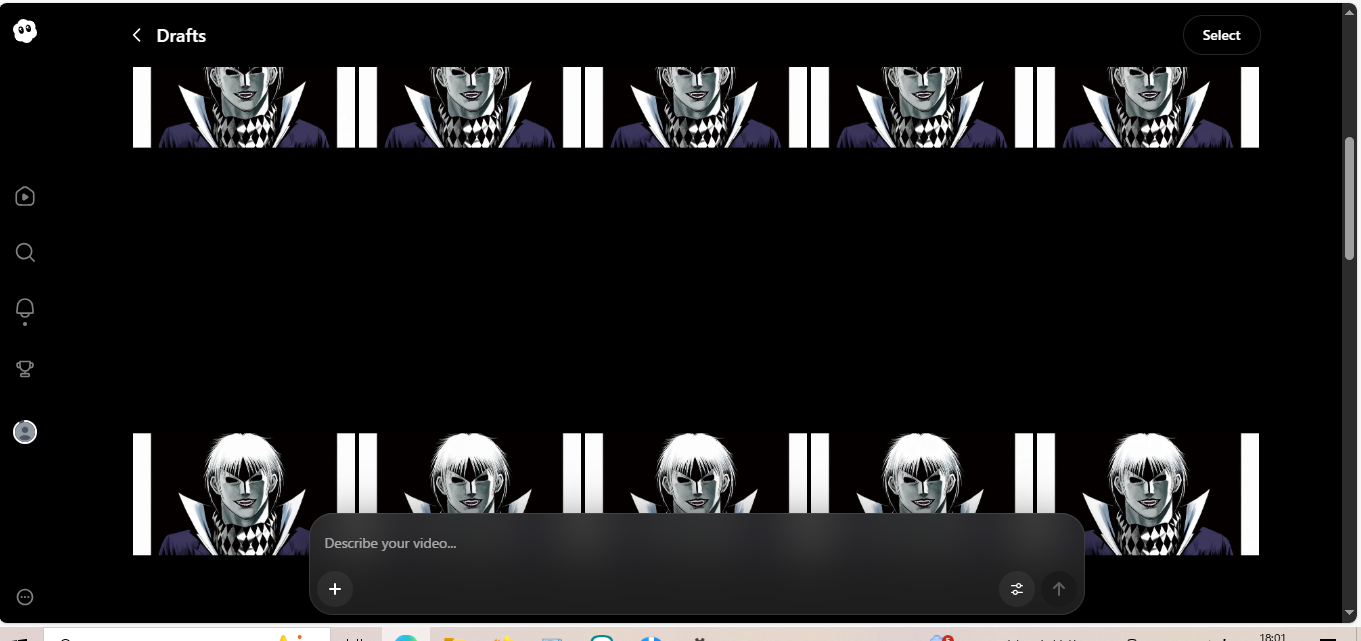
Task: Submit prompt with the up arrow
Action: click(1059, 589)
